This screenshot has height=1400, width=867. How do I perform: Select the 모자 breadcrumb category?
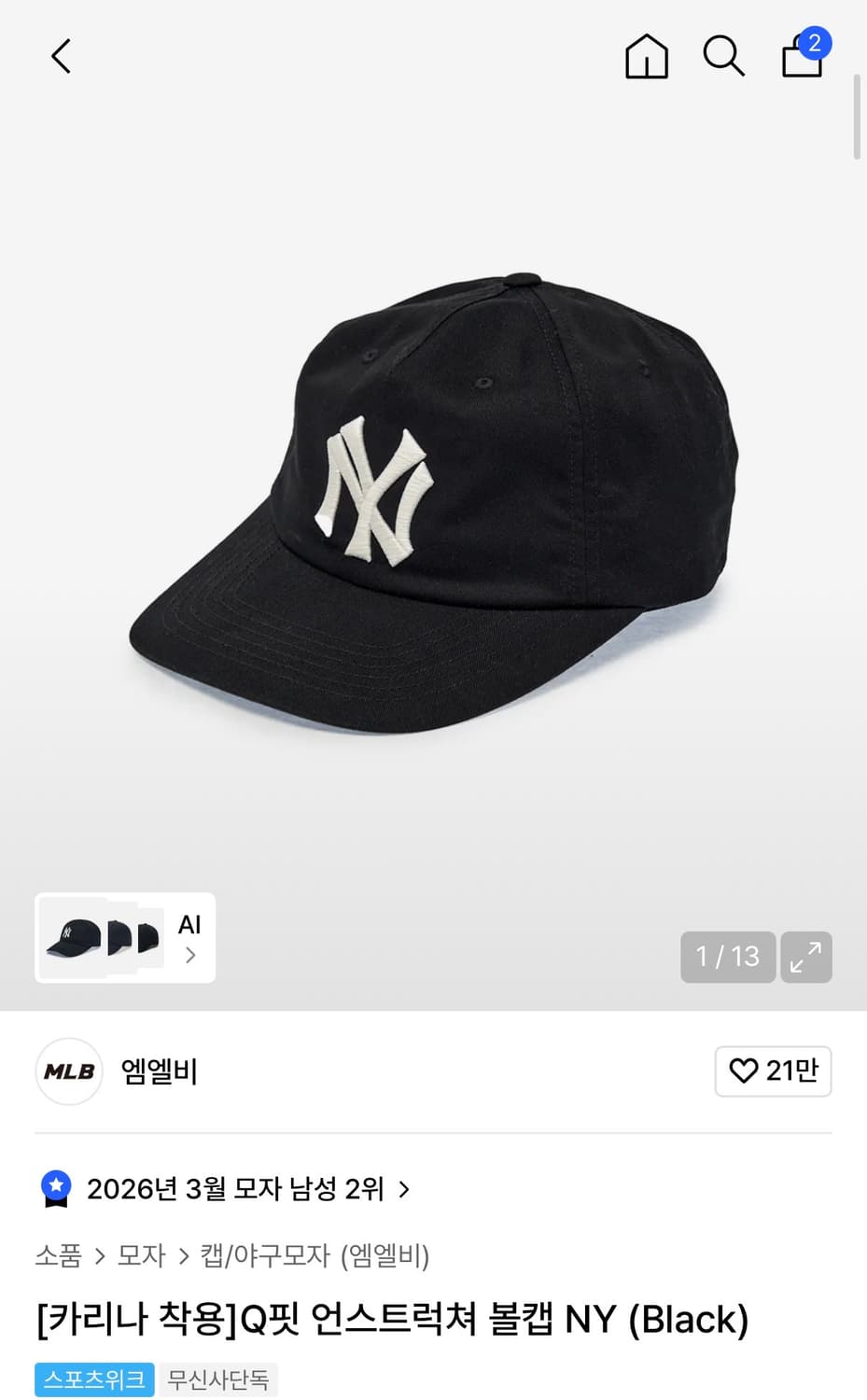pos(141,1256)
